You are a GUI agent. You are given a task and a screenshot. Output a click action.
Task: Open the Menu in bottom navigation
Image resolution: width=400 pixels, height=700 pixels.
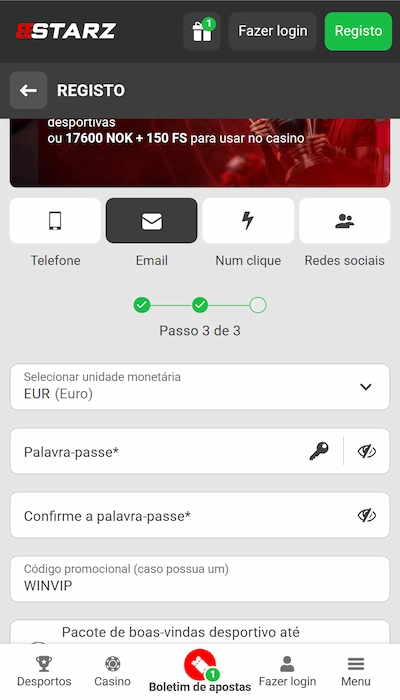[x=356, y=671]
